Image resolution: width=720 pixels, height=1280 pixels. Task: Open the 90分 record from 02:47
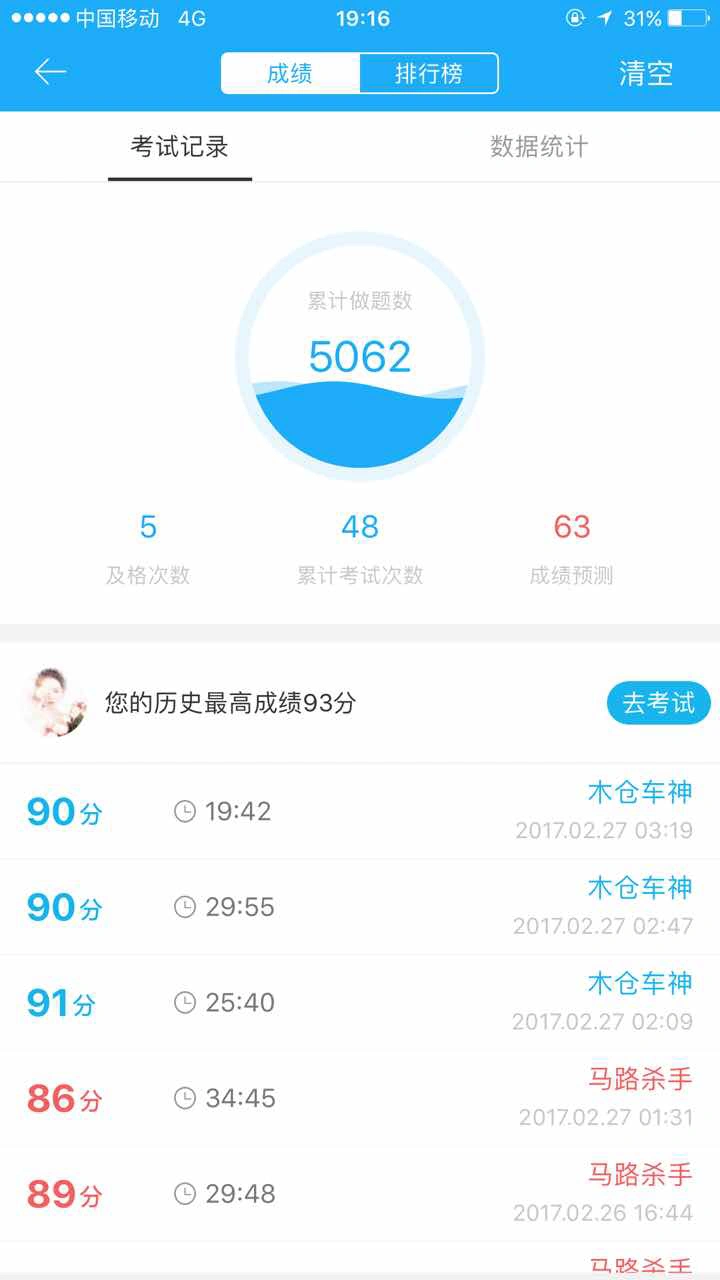point(360,907)
